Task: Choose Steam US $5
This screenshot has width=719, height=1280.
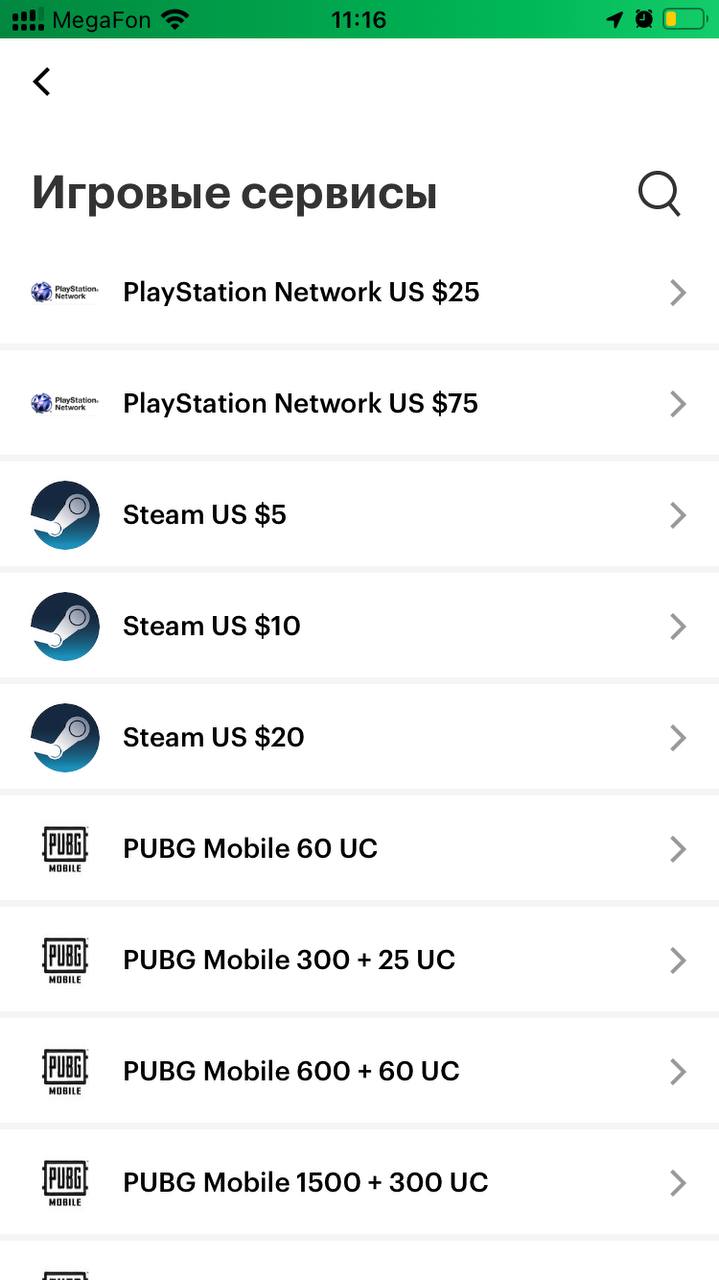Action: [359, 515]
